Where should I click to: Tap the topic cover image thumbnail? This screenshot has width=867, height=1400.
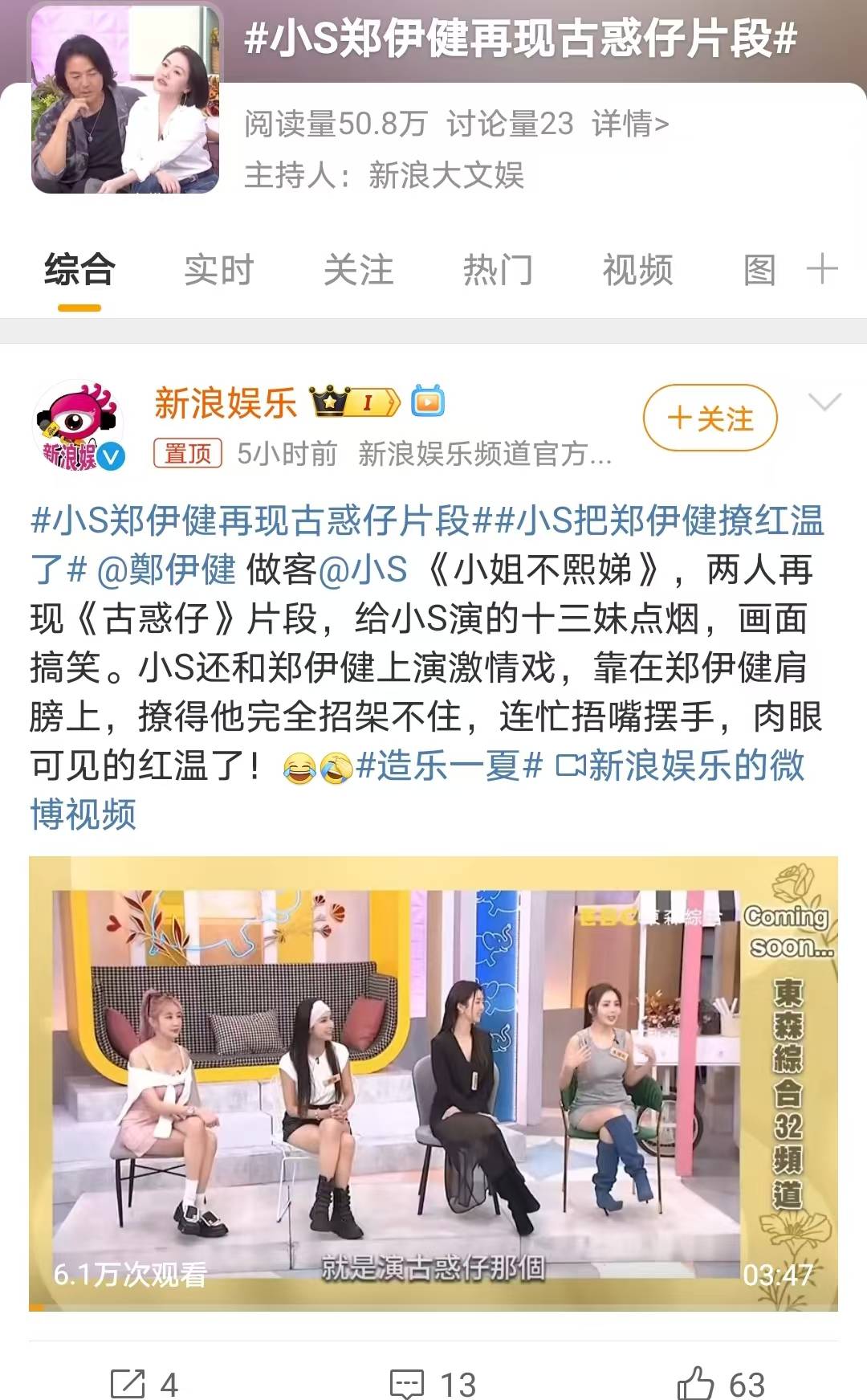[125, 98]
